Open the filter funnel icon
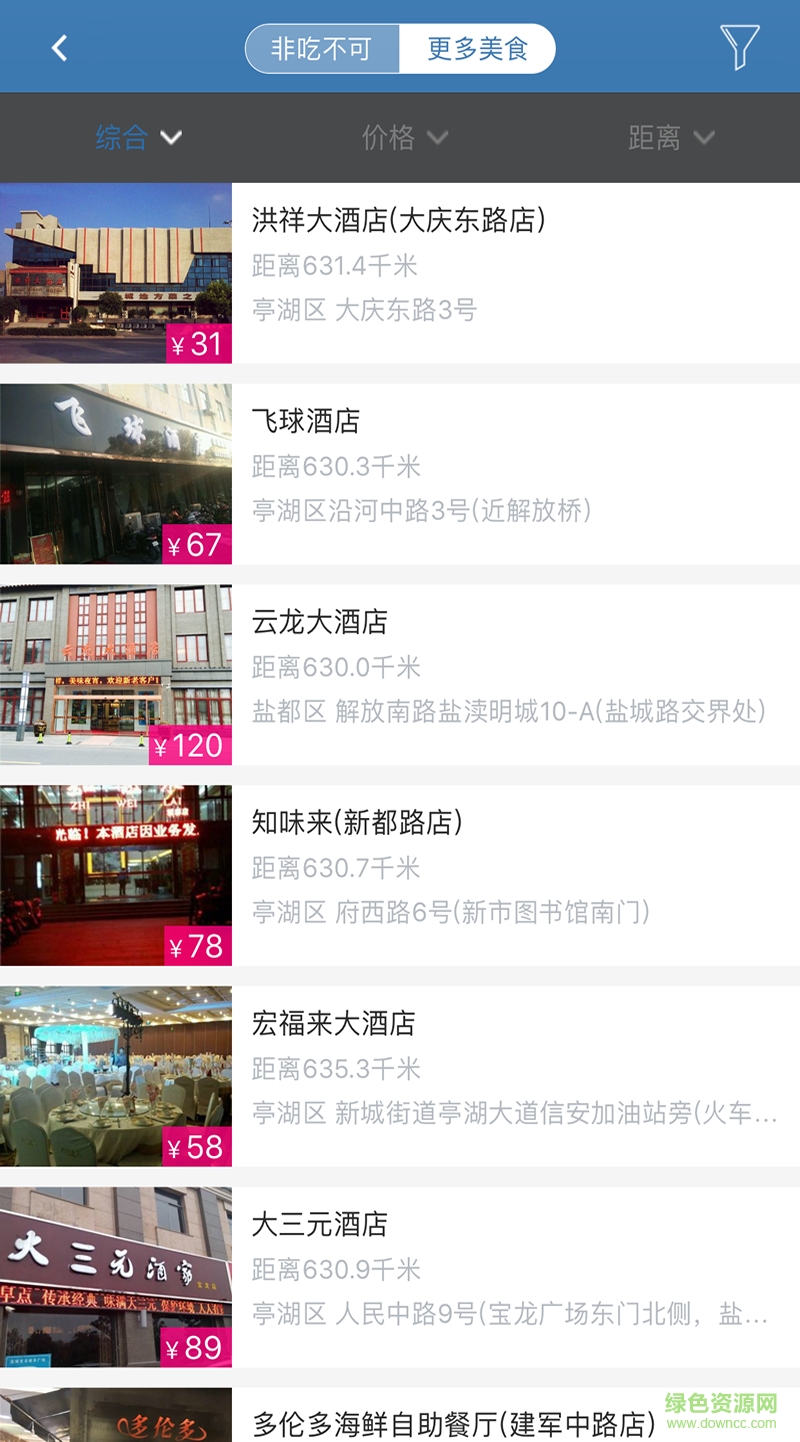800x1442 pixels. click(738, 45)
